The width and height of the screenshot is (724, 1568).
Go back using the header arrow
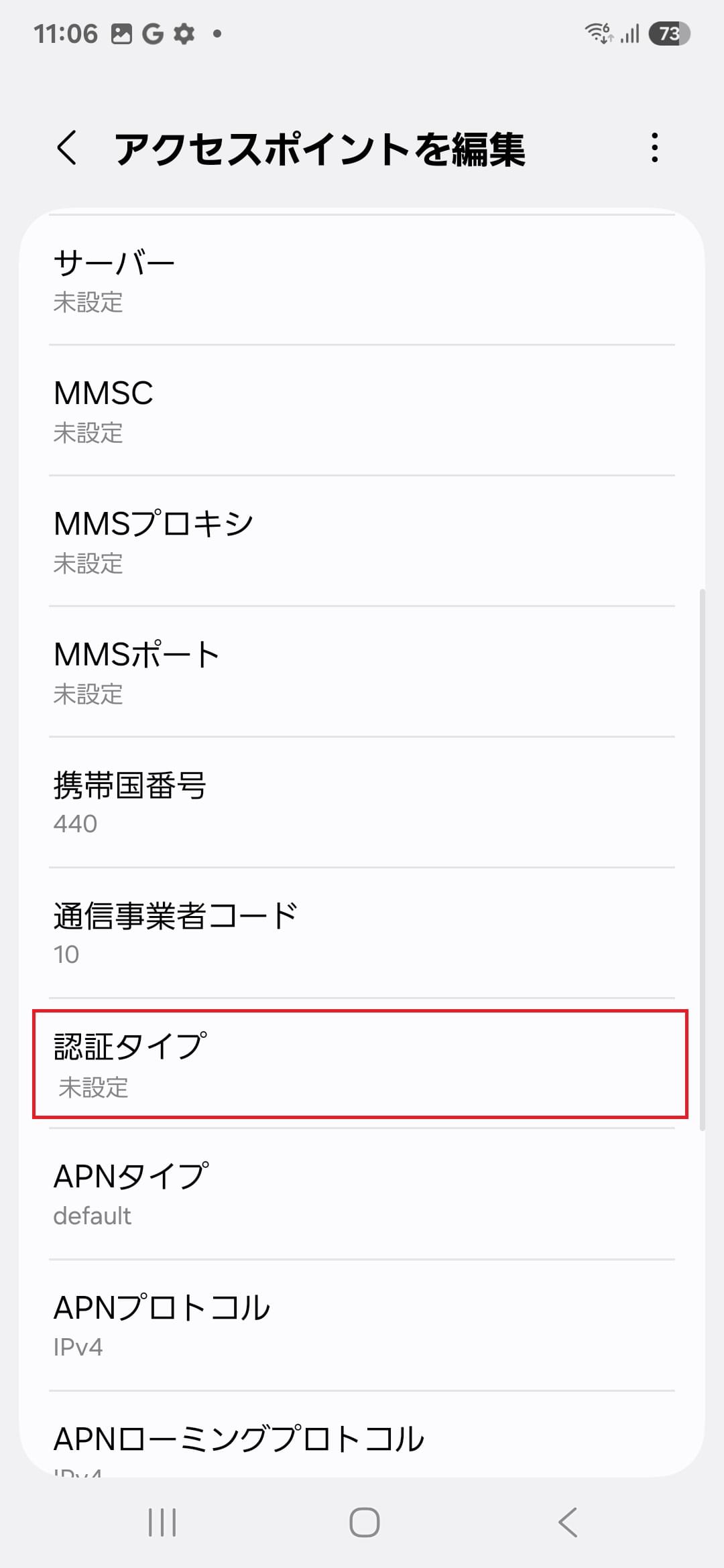pos(67,147)
